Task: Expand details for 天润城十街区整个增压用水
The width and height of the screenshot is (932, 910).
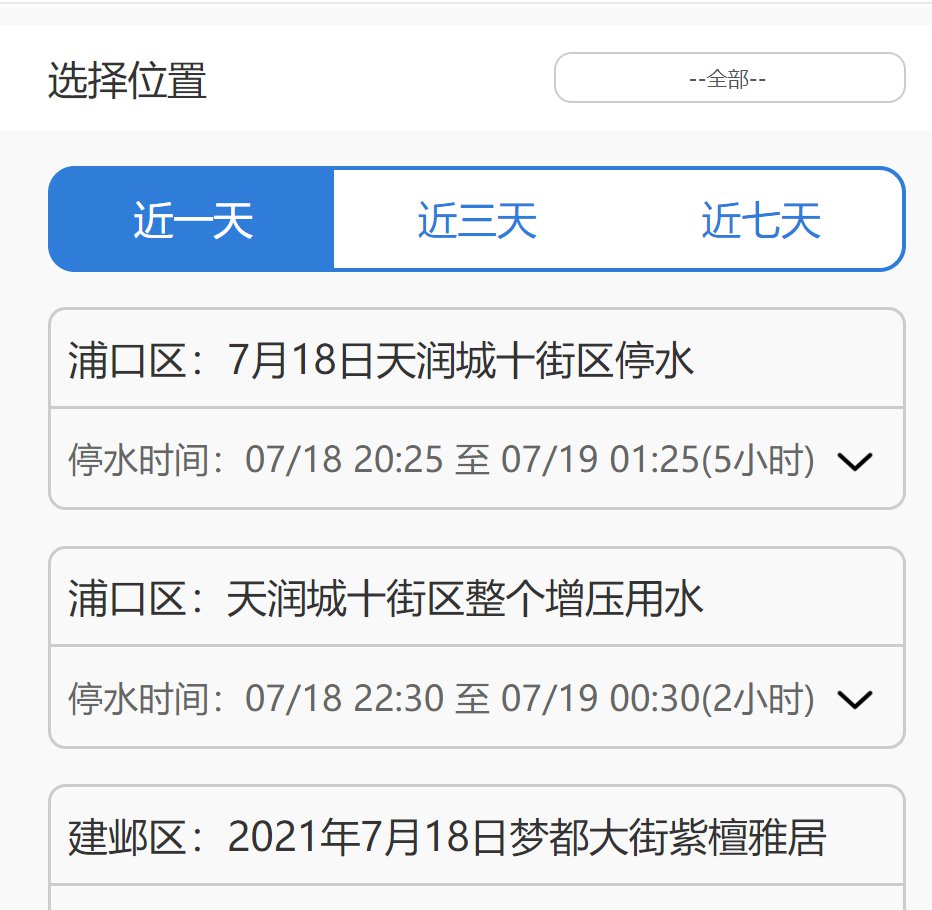Action: point(855,700)
